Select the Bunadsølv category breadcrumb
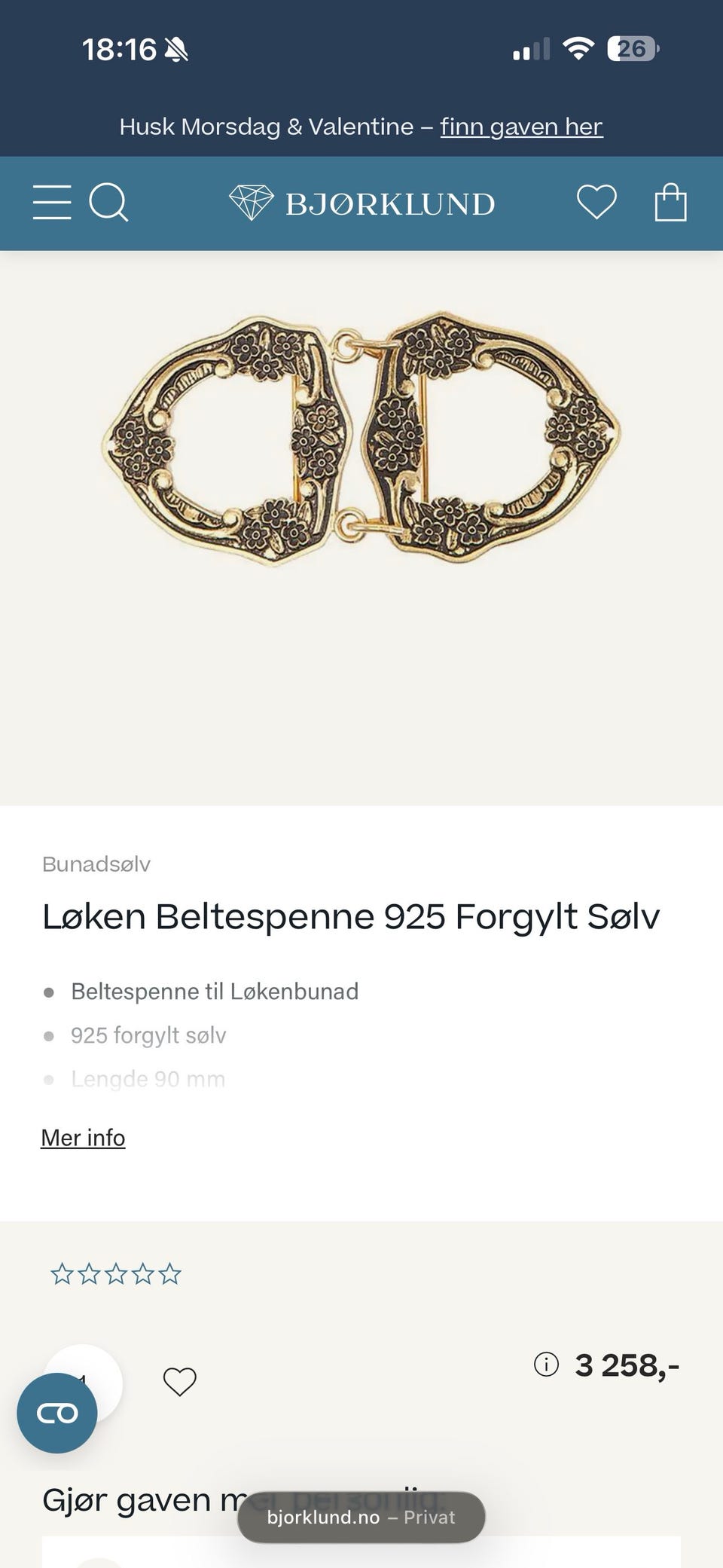The width and height of the screenshot is (723, 1568). (96, 864)
